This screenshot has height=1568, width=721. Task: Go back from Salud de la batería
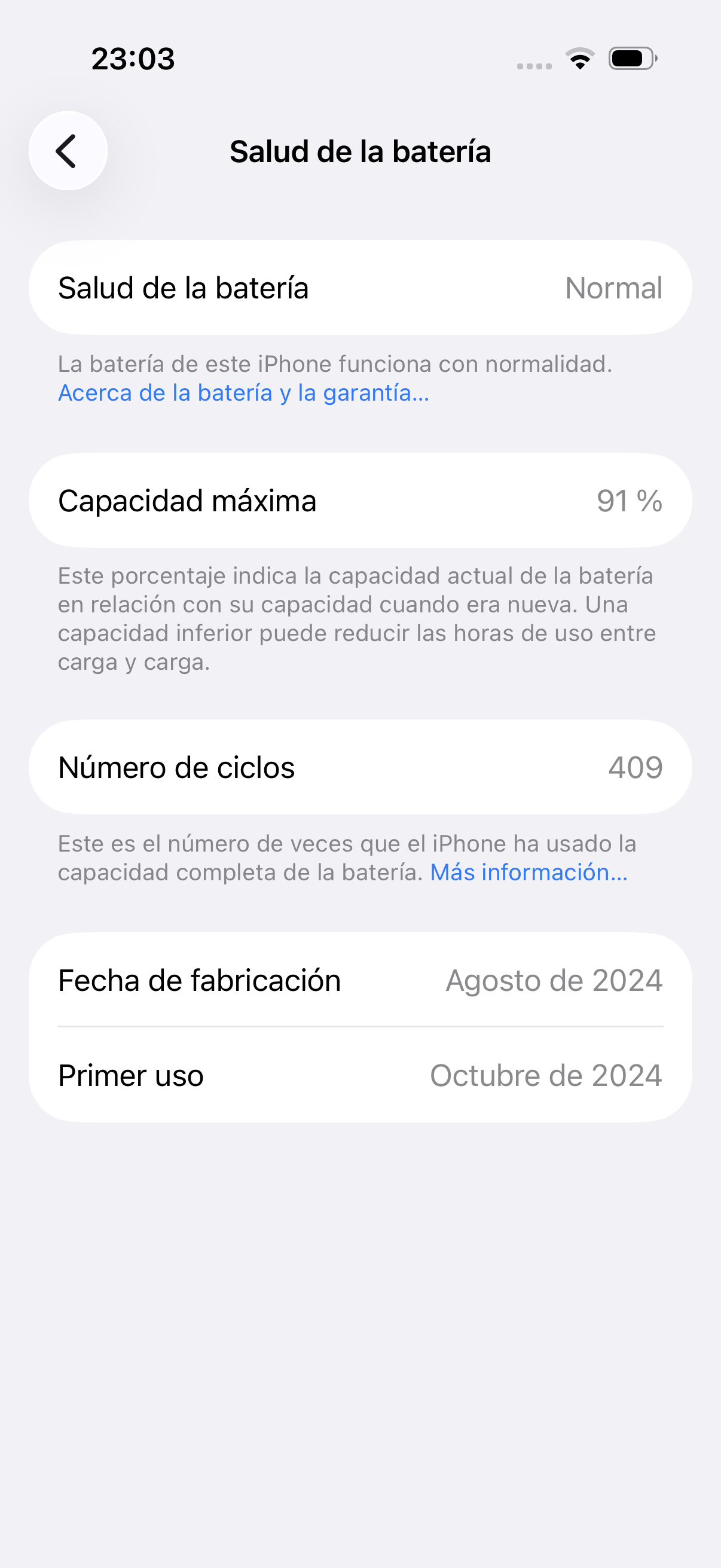click(68, 151)
